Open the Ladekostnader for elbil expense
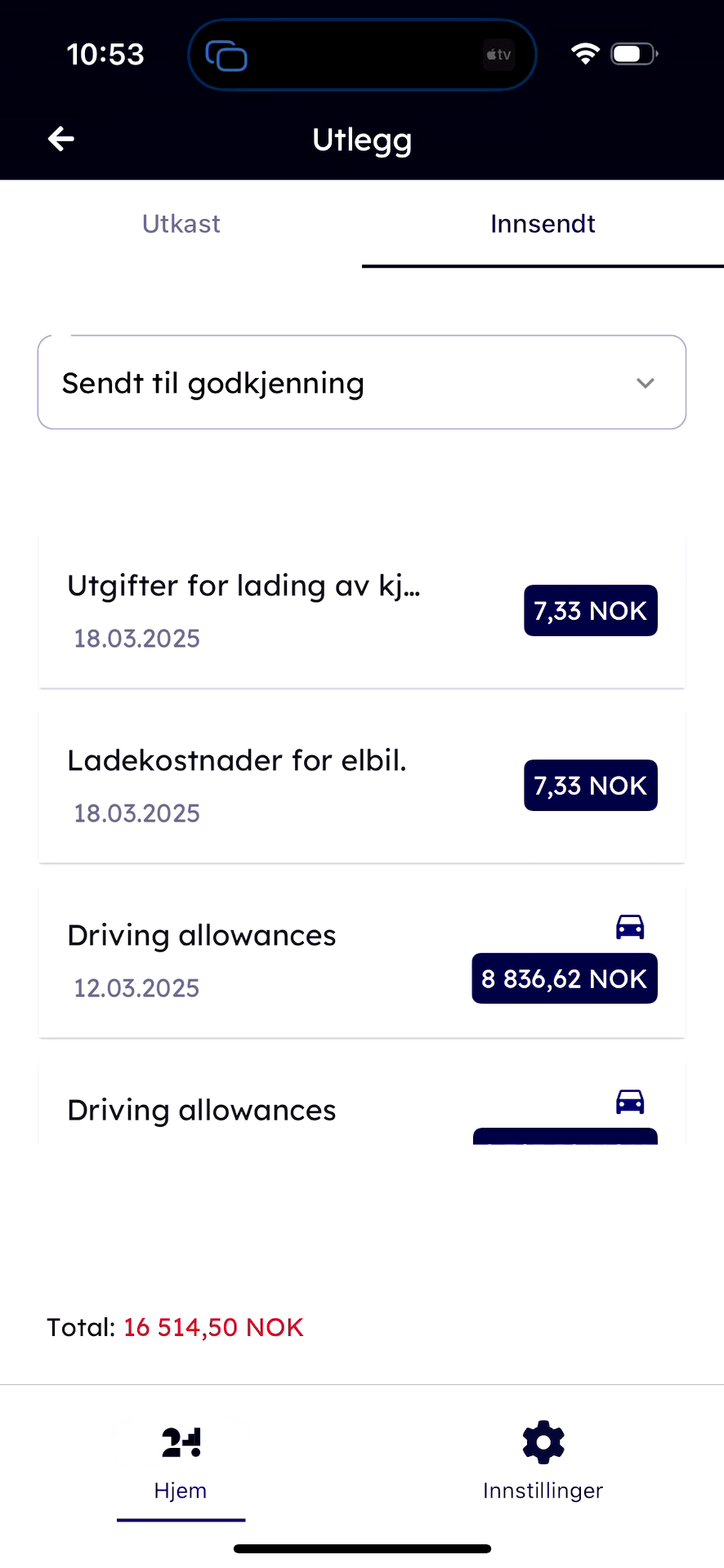The width and height of the screenshot is (724, 1568). 362,786
